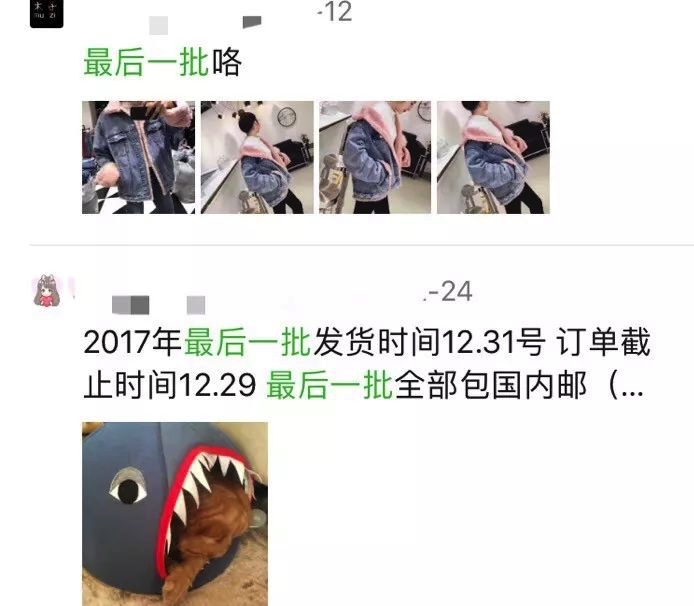The image size is (694, 606).
Task: Open the post captioned 最后一批咯
Action: pos(162,63)
